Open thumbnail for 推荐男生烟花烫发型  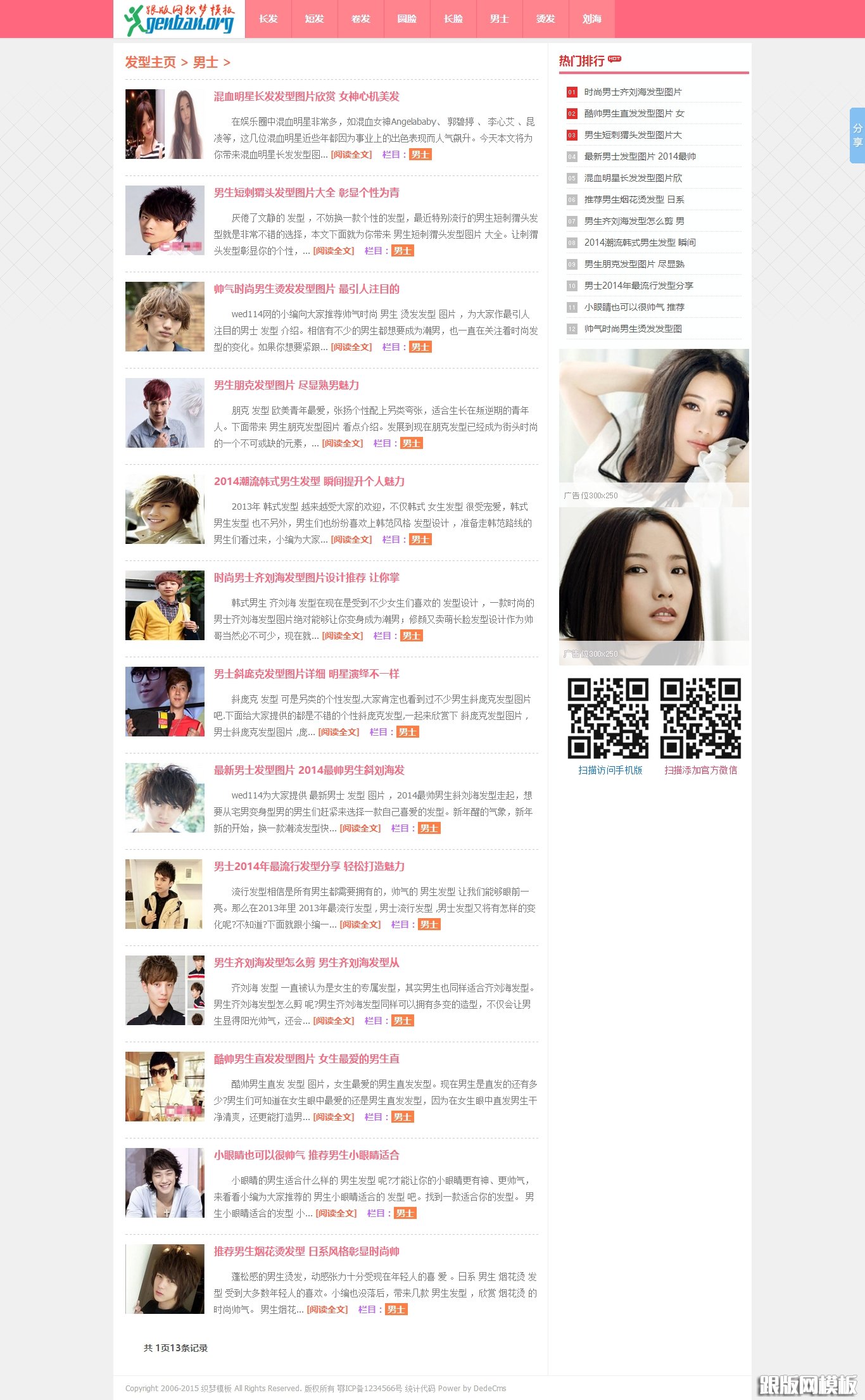pos(165,1279)
